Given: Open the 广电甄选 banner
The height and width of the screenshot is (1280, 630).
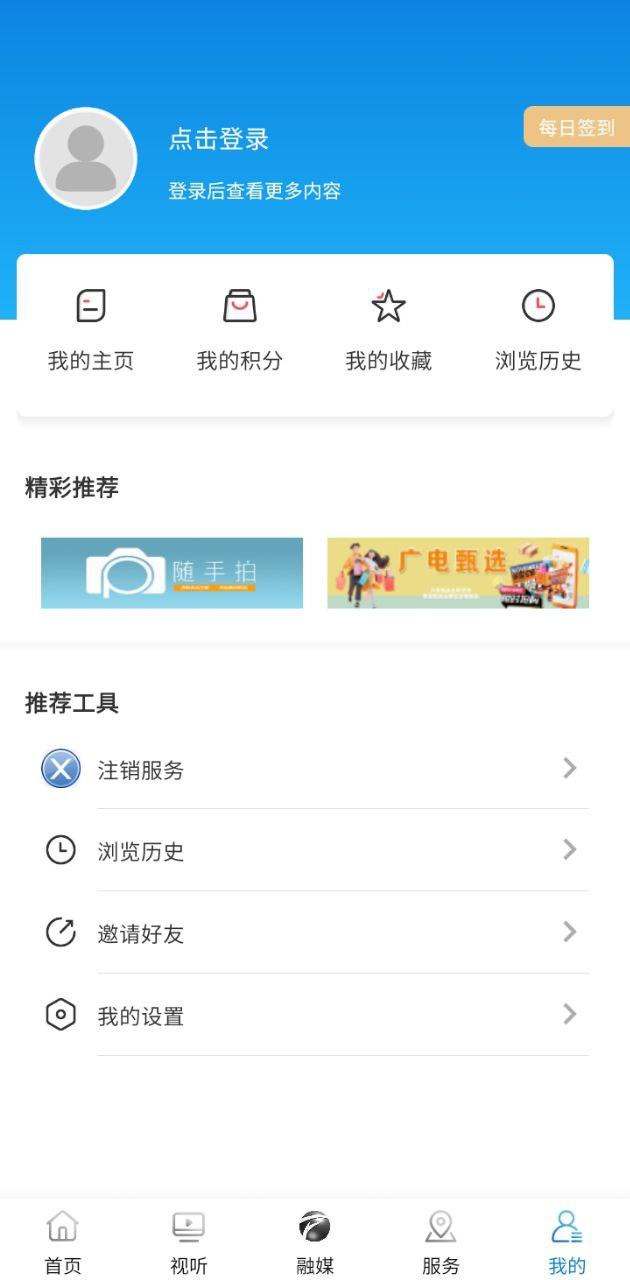Looking at the screenshot, I should pyautogui.click(x=458, y=573).
